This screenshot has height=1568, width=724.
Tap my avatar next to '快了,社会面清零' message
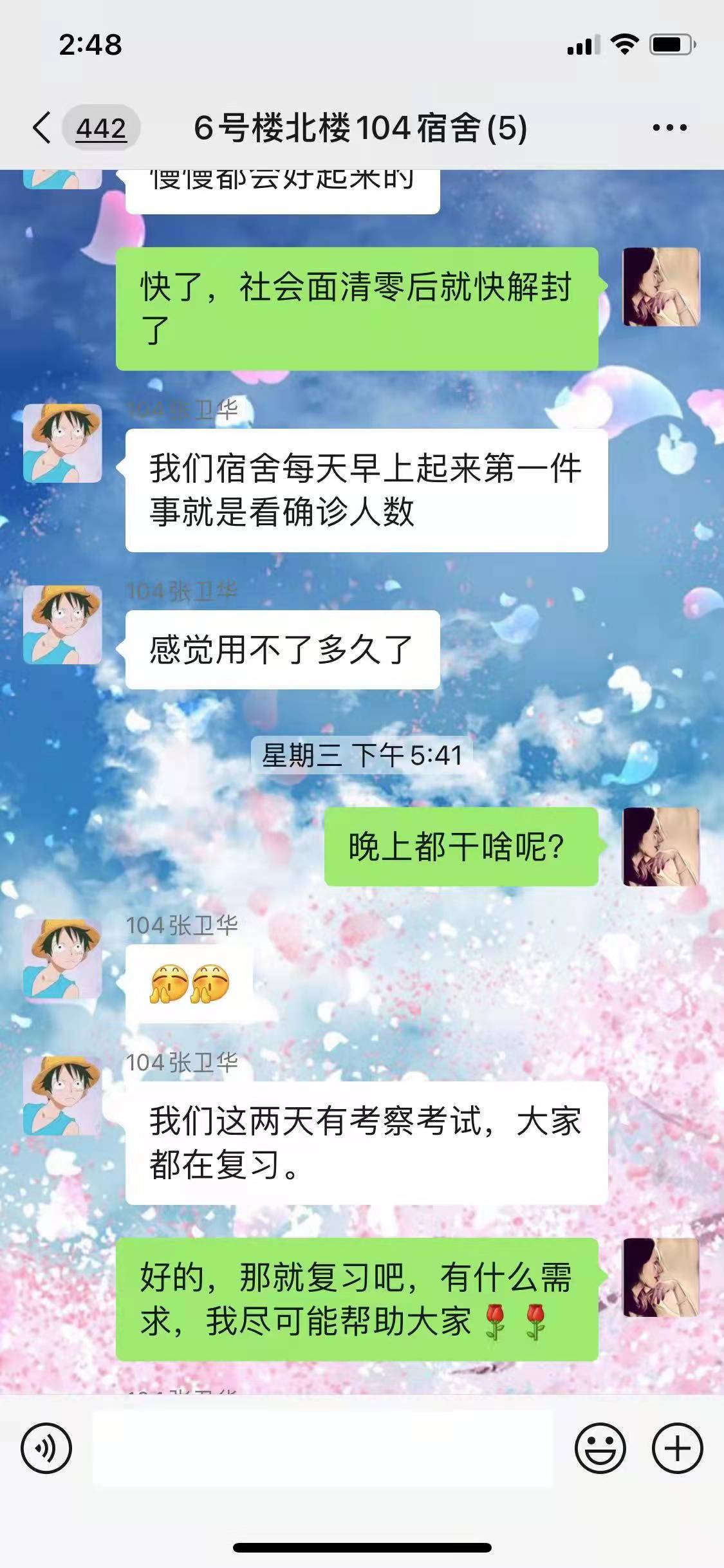tap(661, 286)
